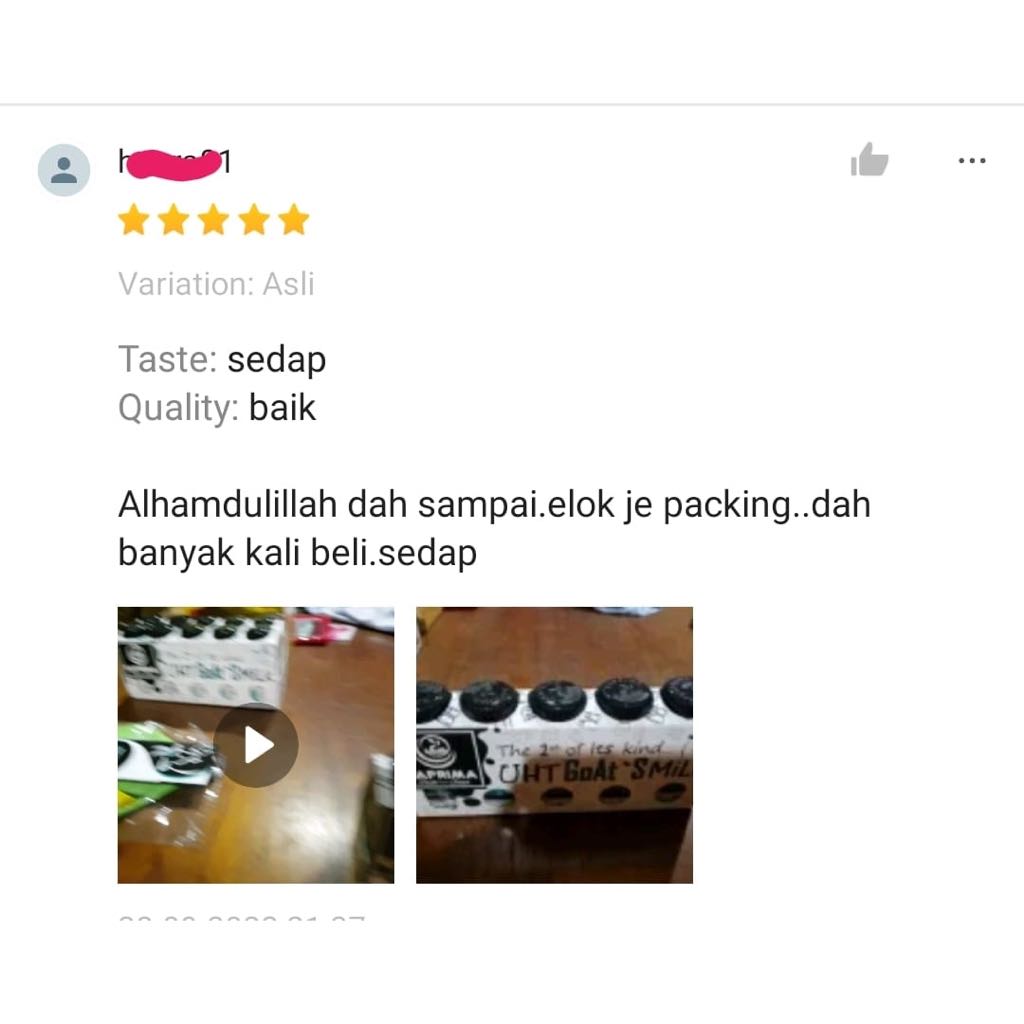This screenshot has width=1024, height=1024.
Task: Open the review's three-dot overflow menu
Action: pos(972,160)
